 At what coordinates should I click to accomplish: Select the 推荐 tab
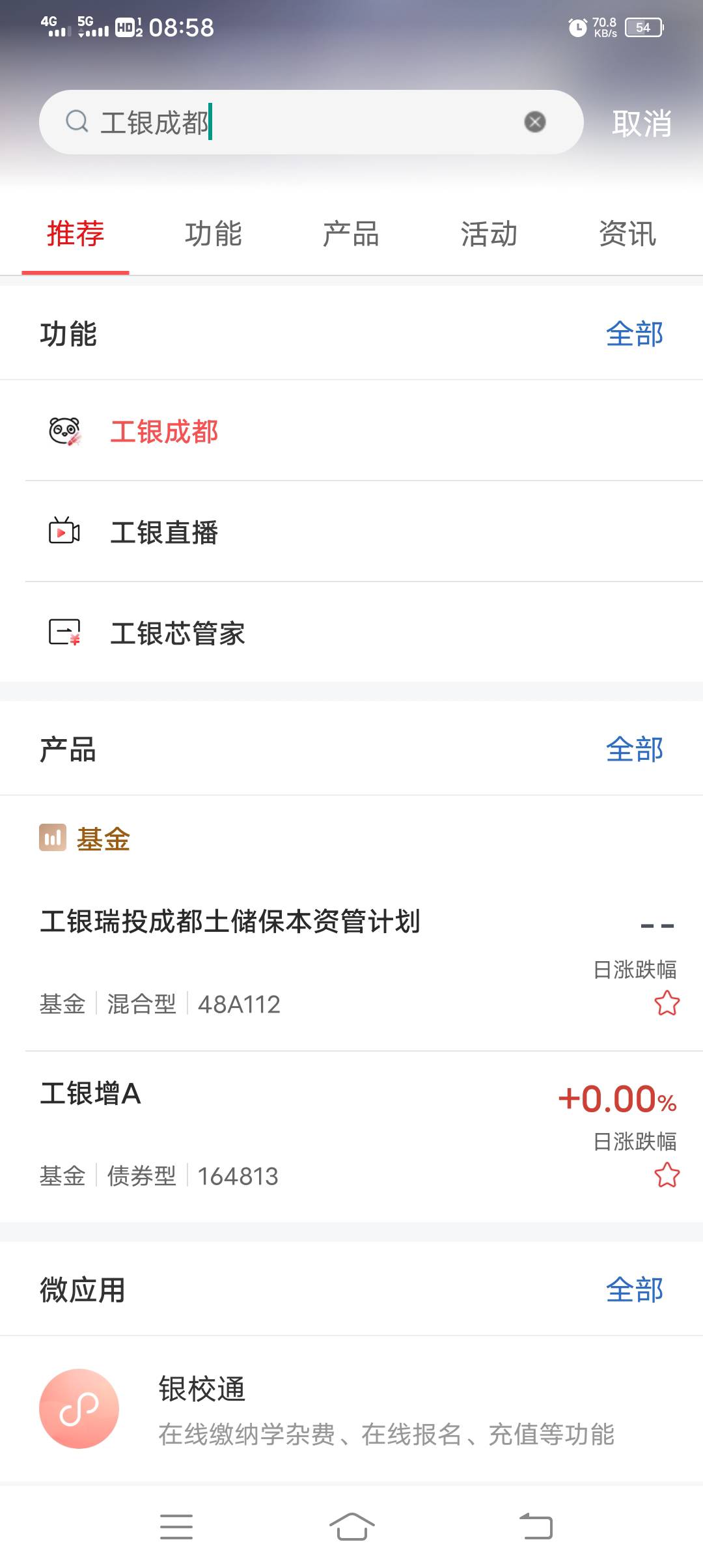(x=76, y=234)
